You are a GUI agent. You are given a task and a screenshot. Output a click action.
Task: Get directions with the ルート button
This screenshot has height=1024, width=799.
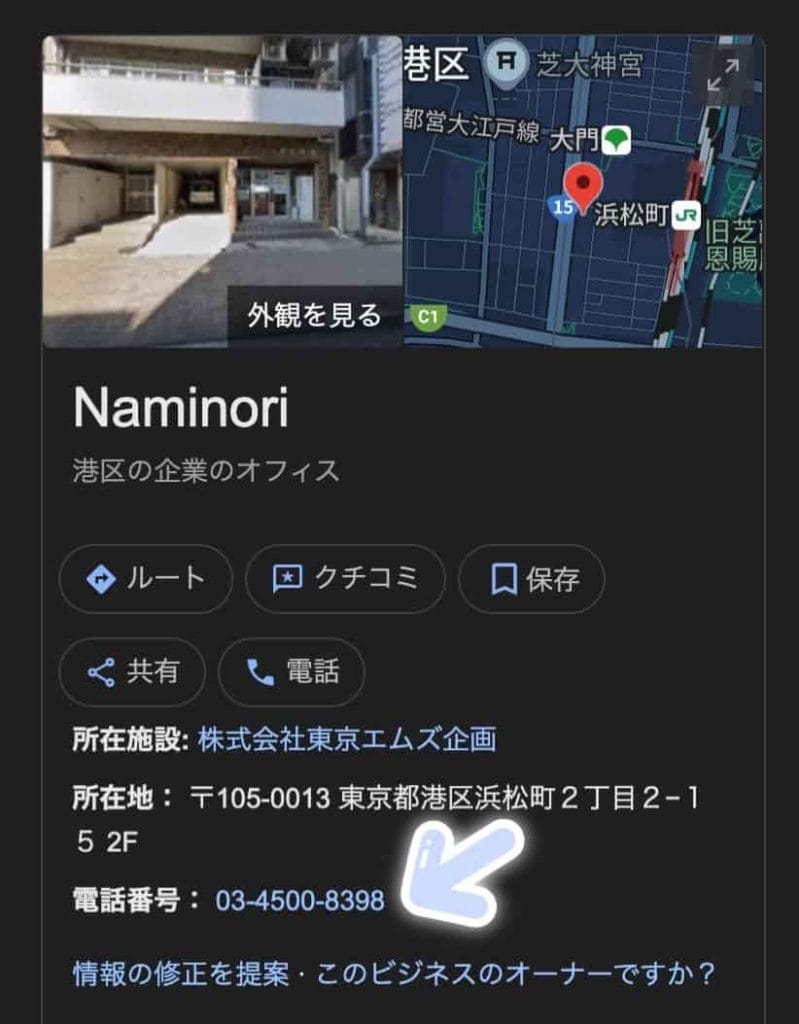point(145,579)
